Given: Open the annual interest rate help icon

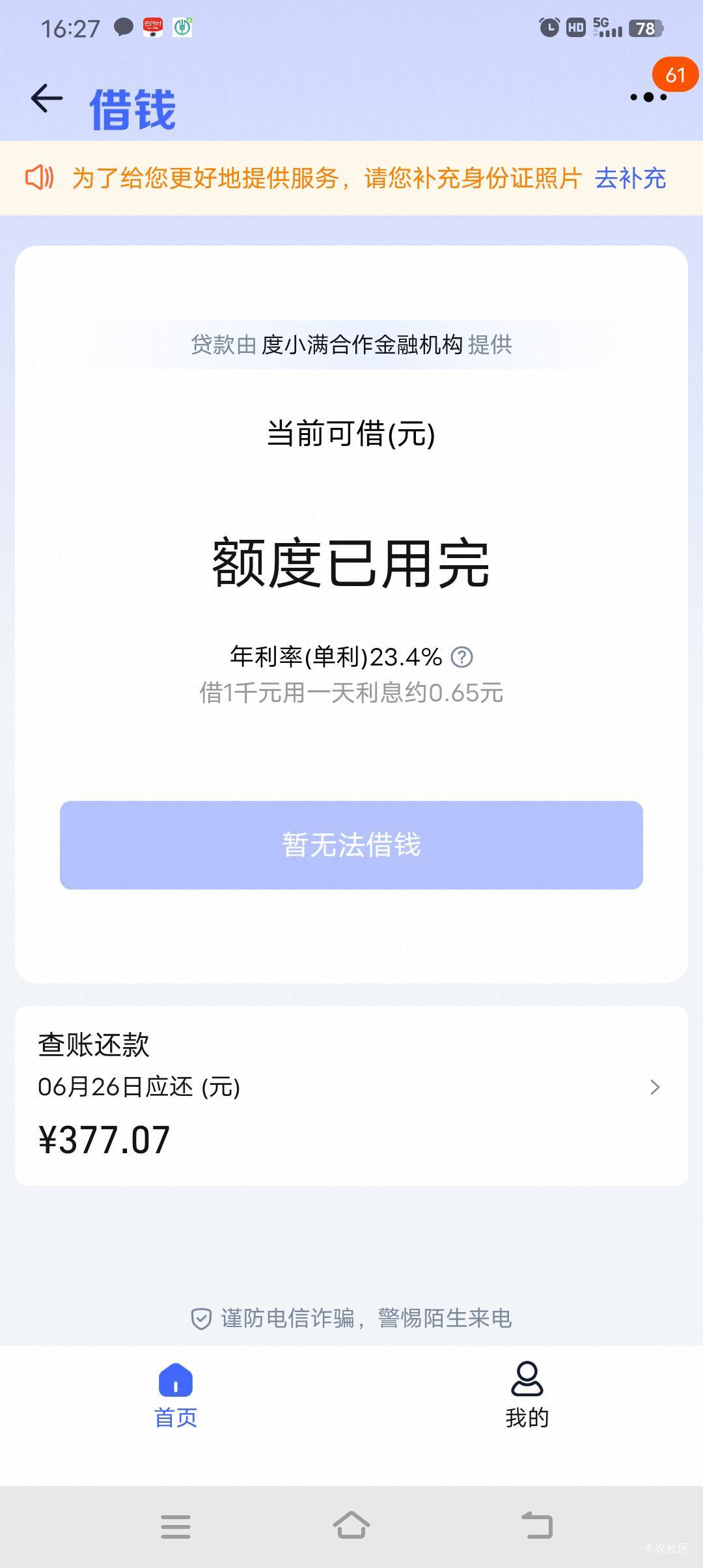Looking at the screenshot, I should point(462,657).
